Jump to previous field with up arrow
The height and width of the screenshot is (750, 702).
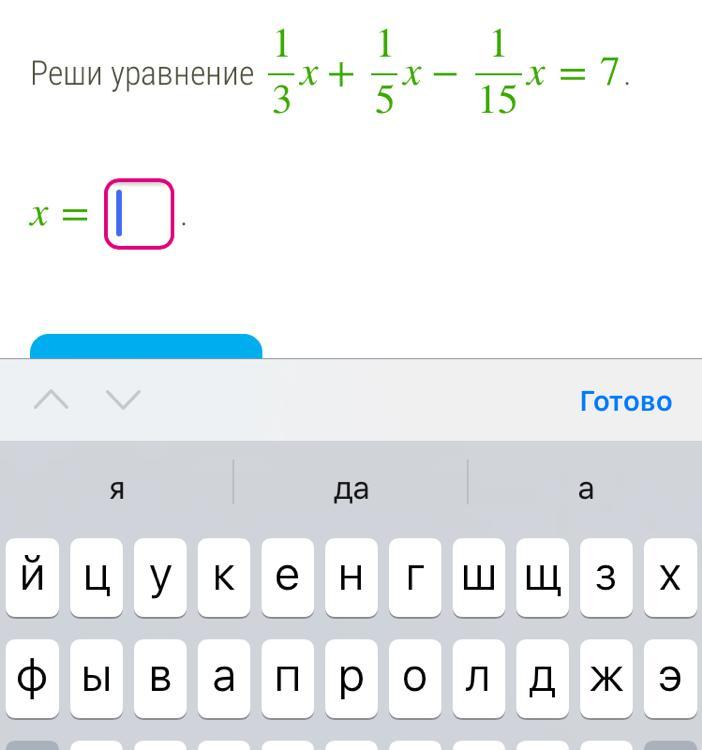click(x=51, y=400)
